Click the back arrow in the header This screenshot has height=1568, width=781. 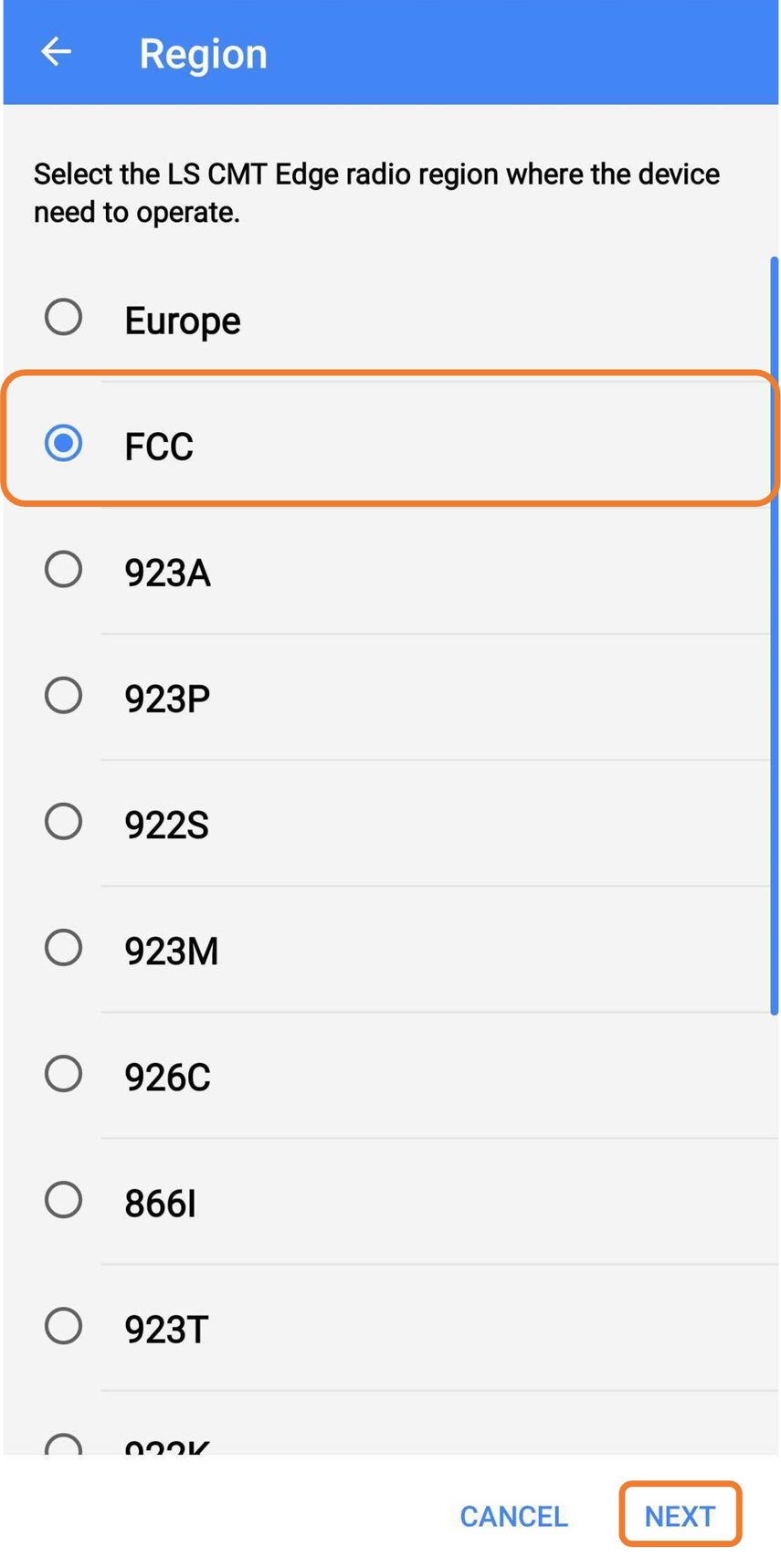pyautogui.click(x=55, y=52)
